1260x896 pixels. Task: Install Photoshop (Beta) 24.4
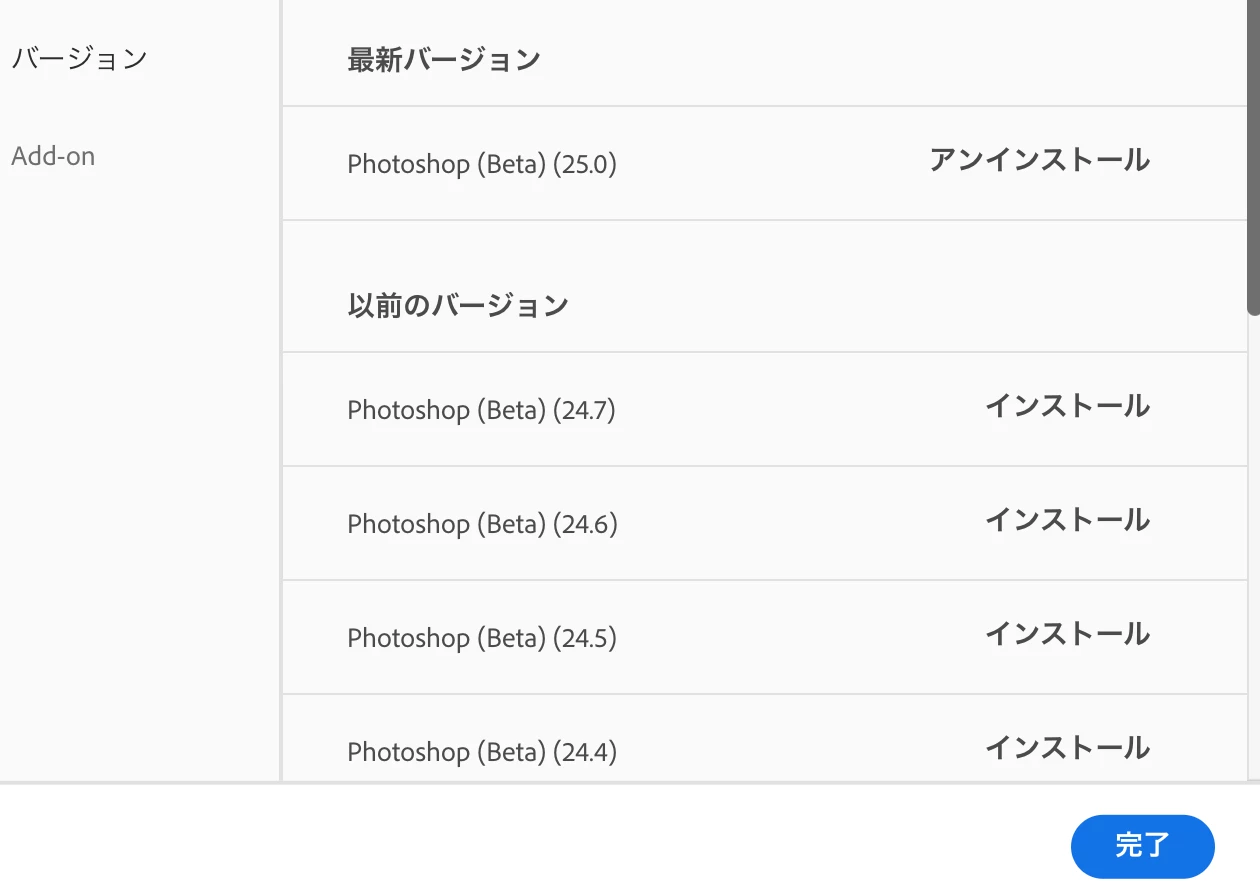tap(1067, 748)
